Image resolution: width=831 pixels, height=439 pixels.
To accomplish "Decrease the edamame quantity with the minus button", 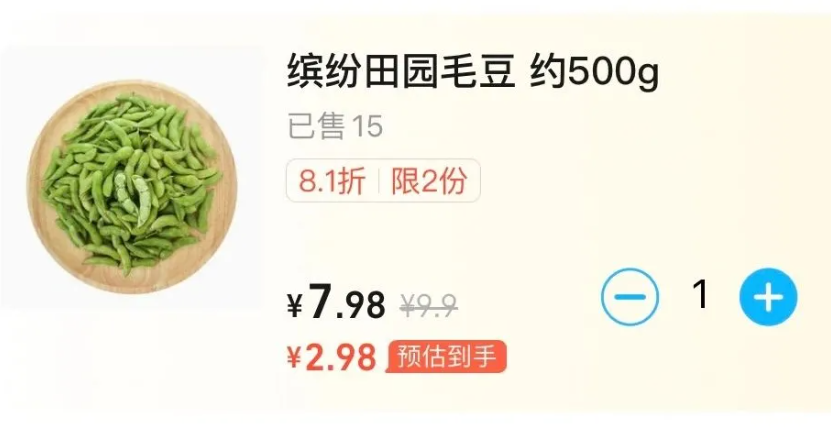I will tap(630, 297).
